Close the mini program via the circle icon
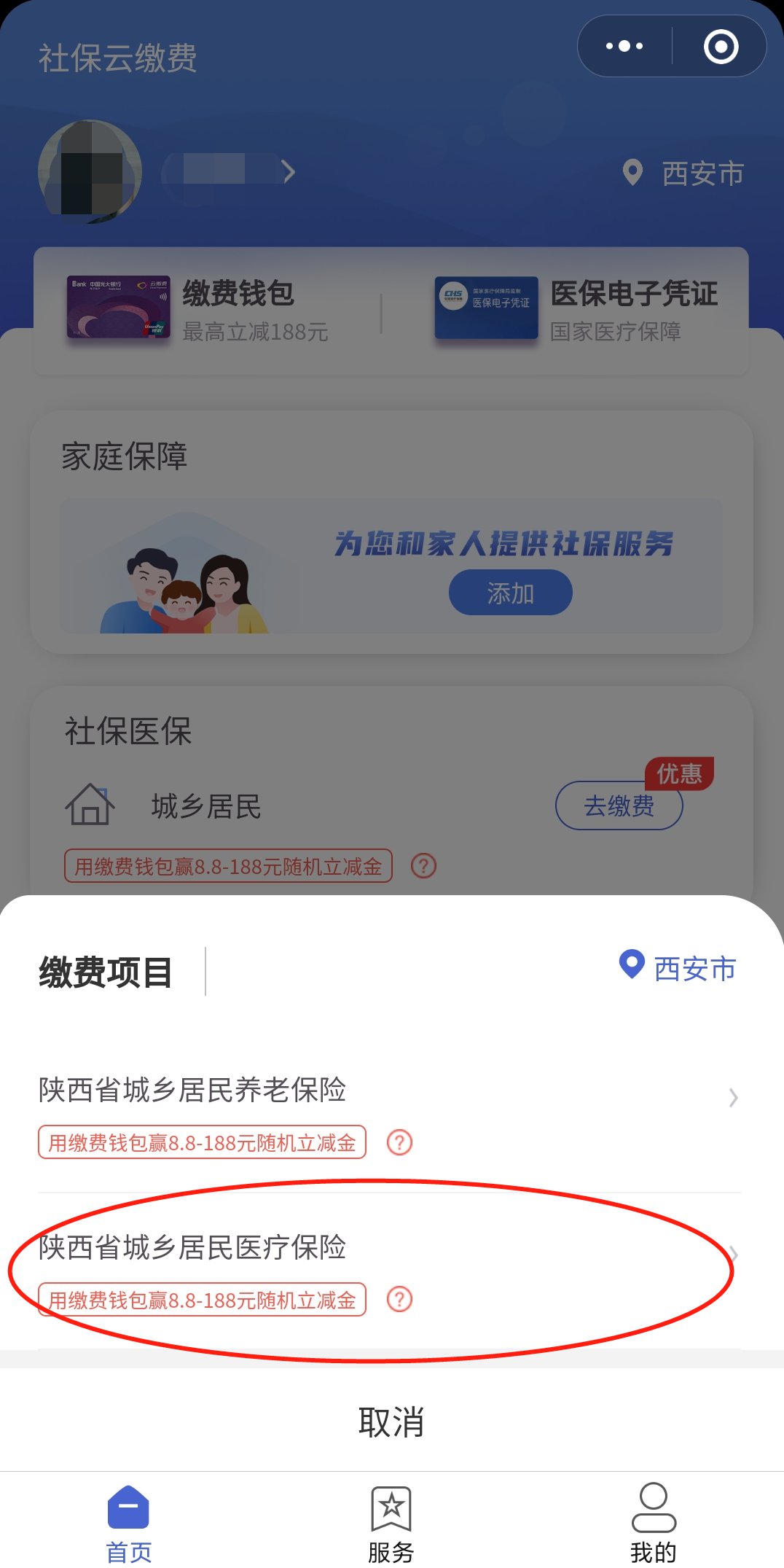Screen dimensions: 784x1568 pyautogui.click(x=721, y=47)
